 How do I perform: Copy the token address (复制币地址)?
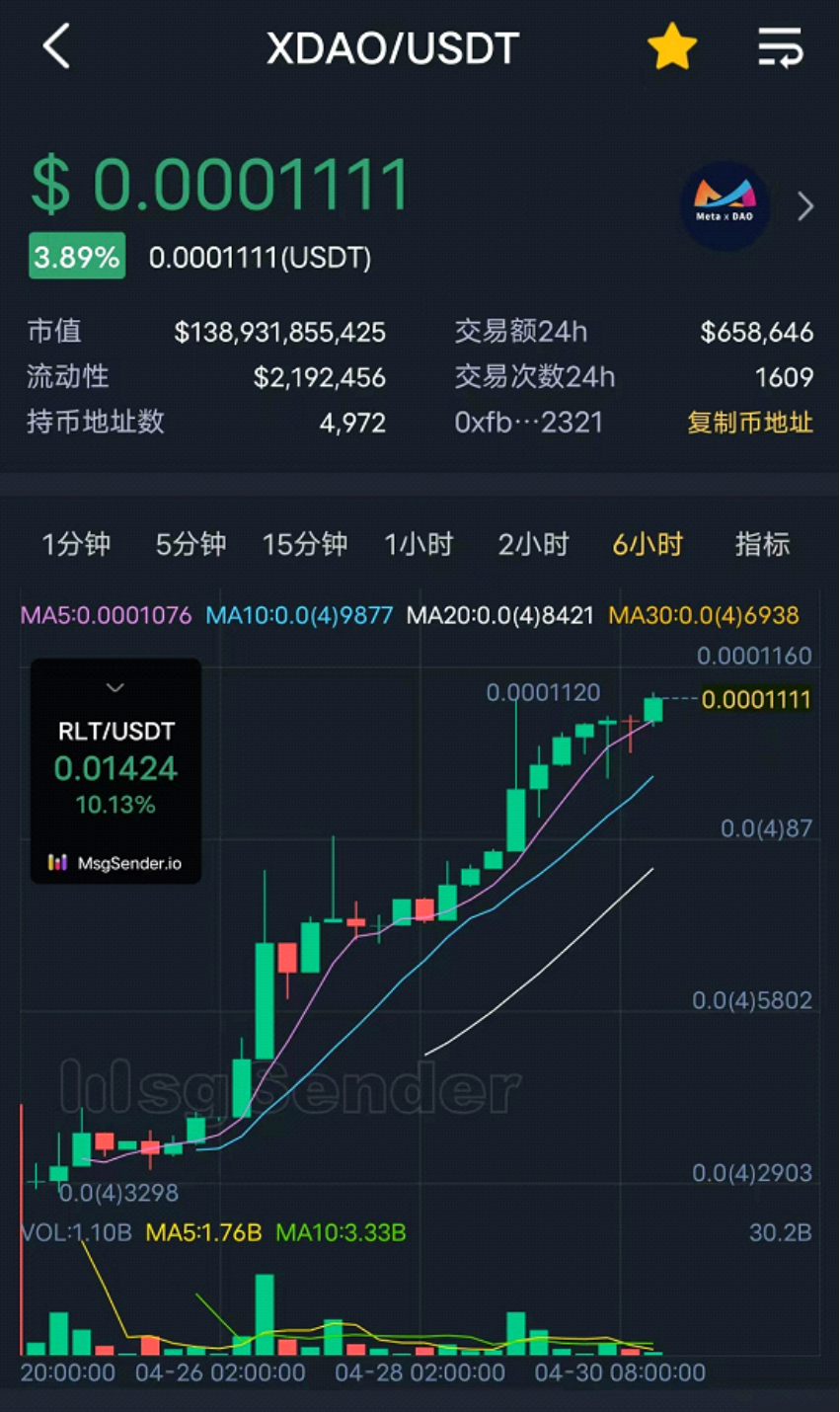(x=750, y=423)
